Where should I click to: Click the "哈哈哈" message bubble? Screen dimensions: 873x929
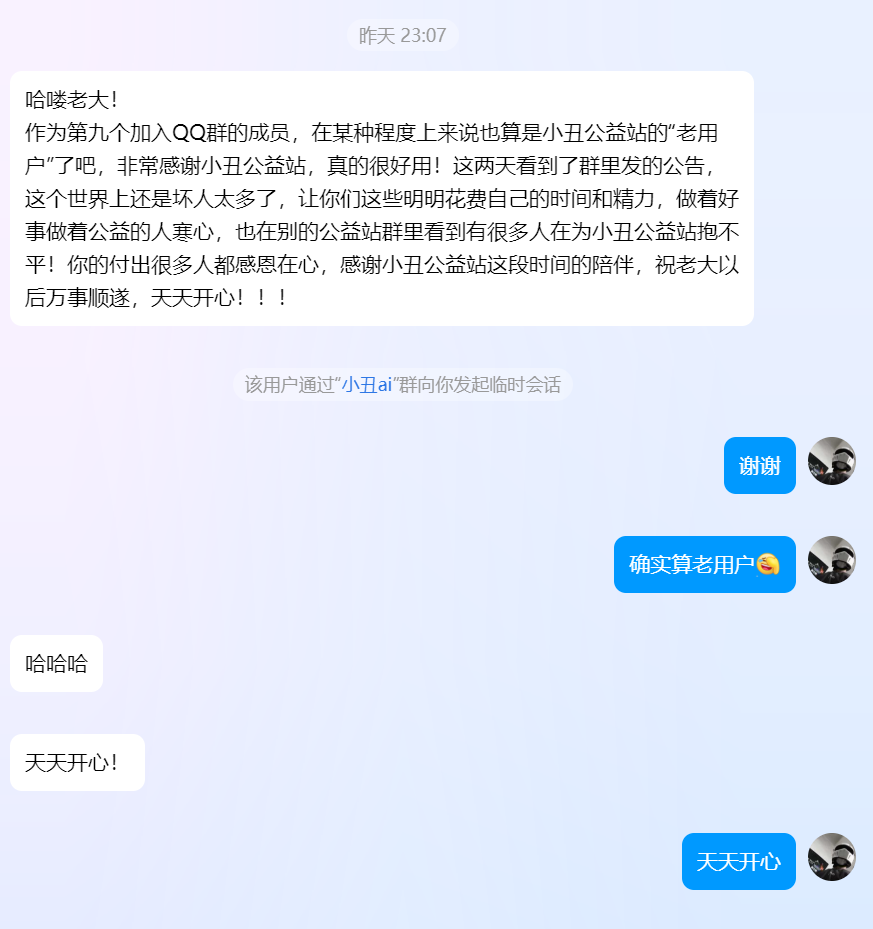pos(56,662)
